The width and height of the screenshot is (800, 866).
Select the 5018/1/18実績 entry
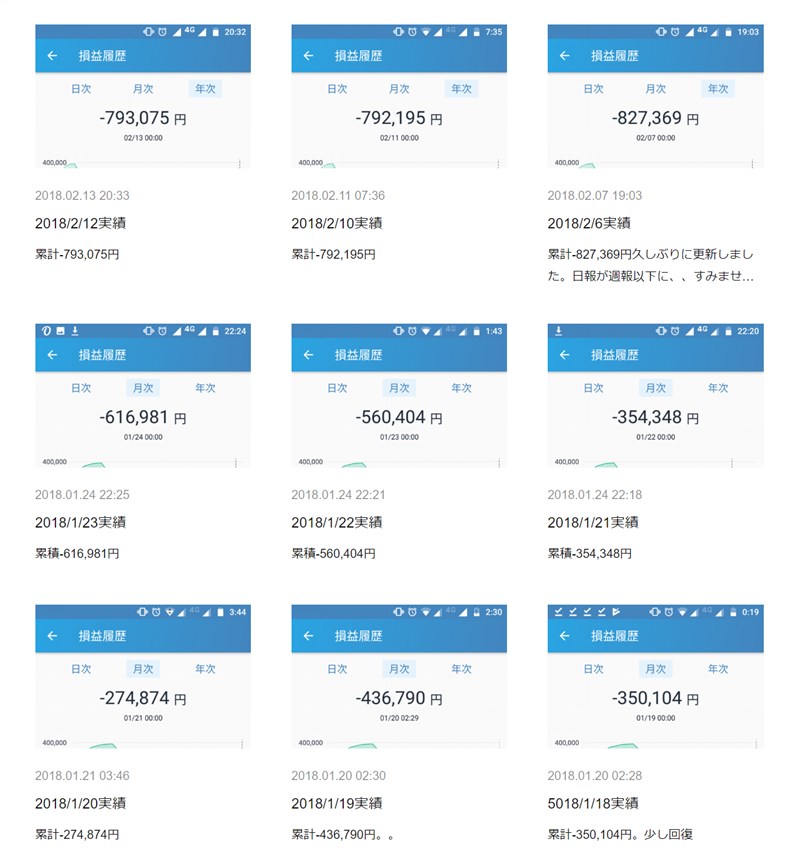tap(593, 803)
